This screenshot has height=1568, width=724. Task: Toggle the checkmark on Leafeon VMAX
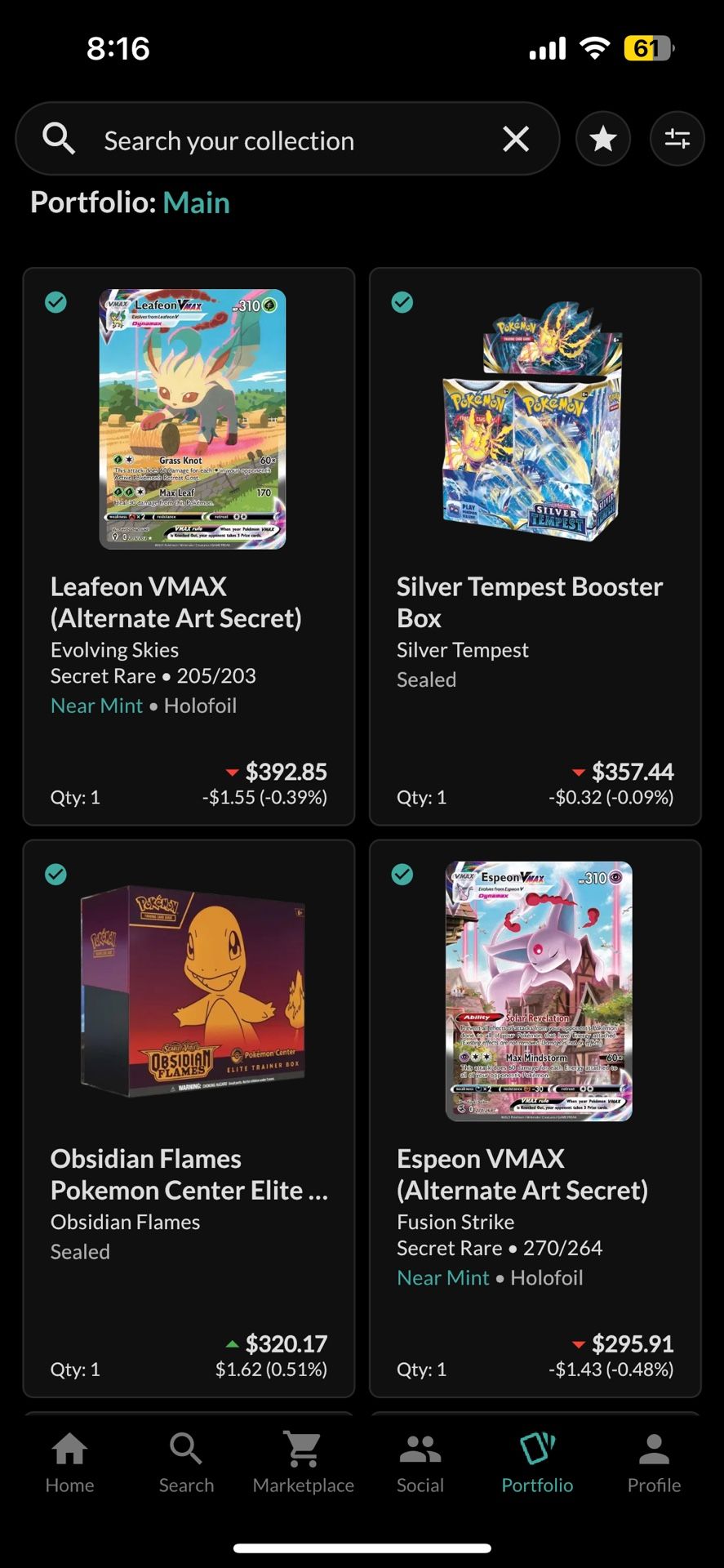pos(56,302)
